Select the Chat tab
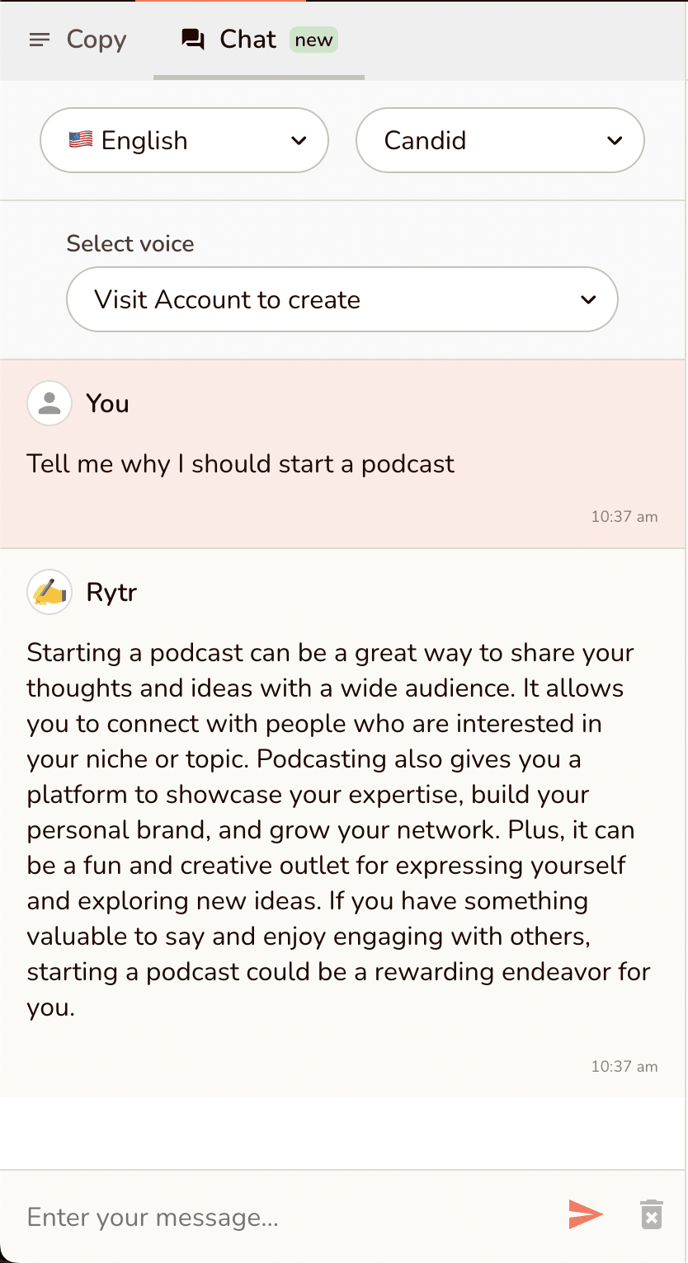The width and height of the screenshot is (688, 1263). pyautogui.click(x=259, y=40)
